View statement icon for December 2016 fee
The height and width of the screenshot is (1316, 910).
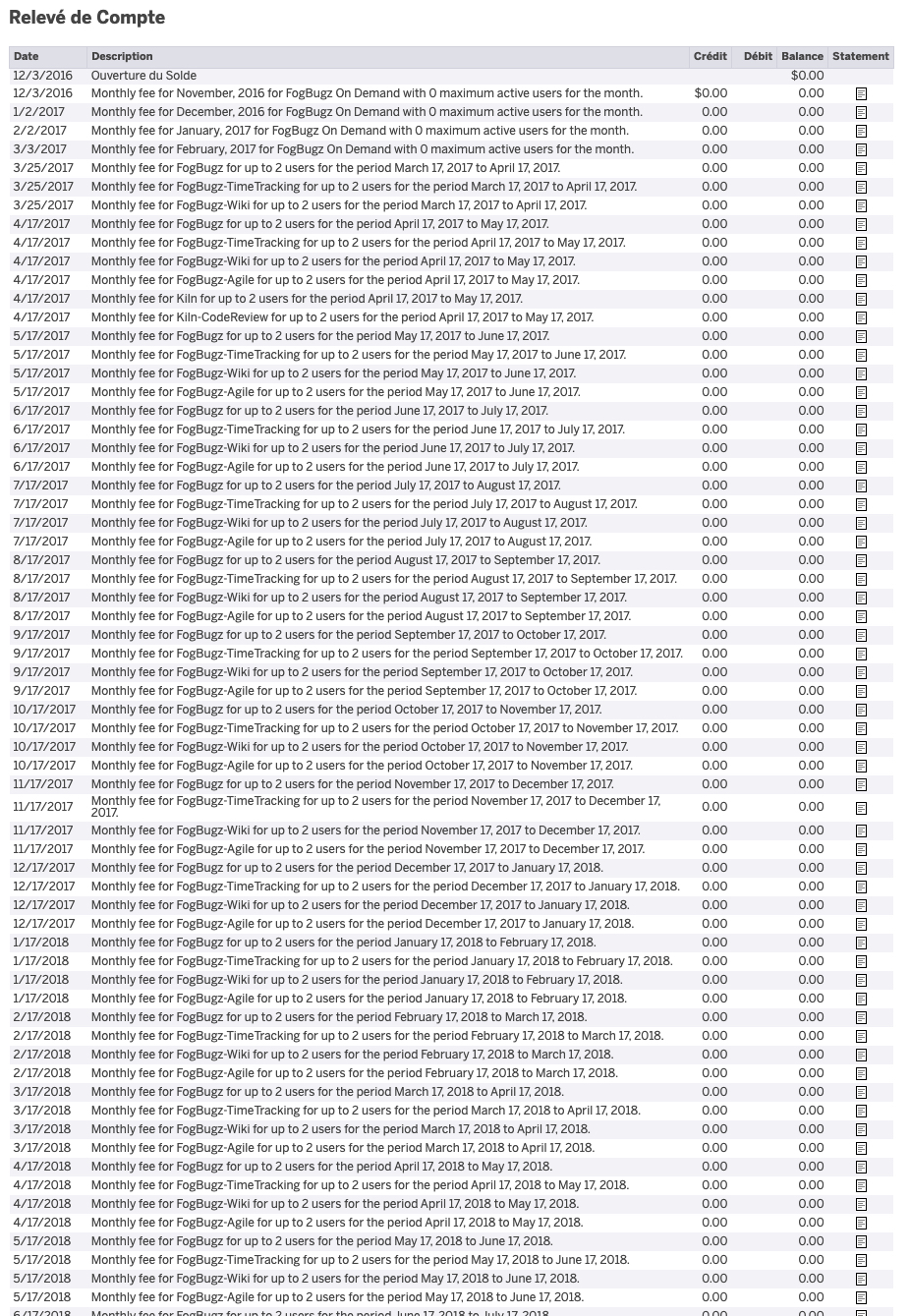pos(861,112)
